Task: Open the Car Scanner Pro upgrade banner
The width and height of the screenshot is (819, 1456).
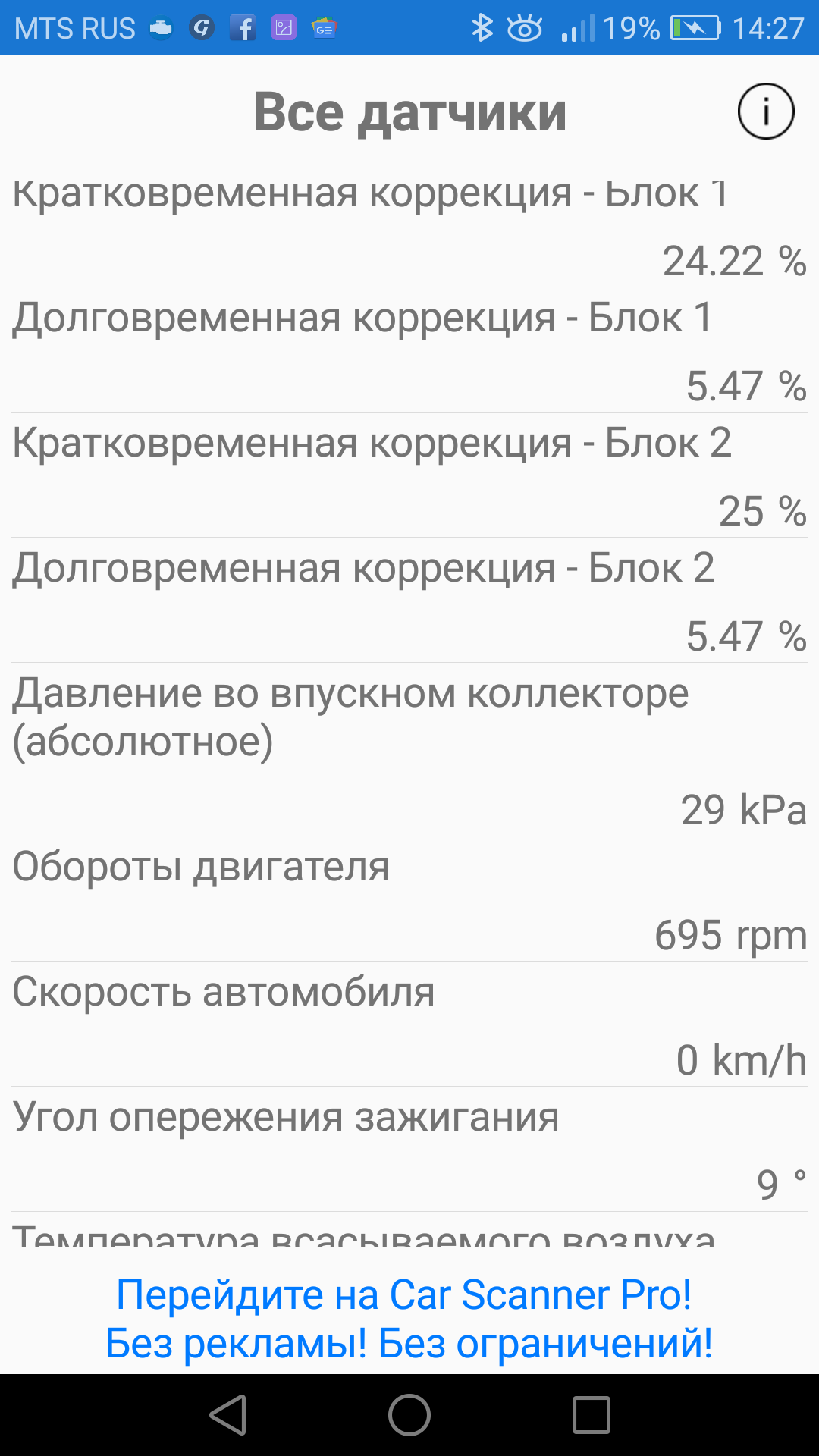Action: click(x=409, y=1319)
